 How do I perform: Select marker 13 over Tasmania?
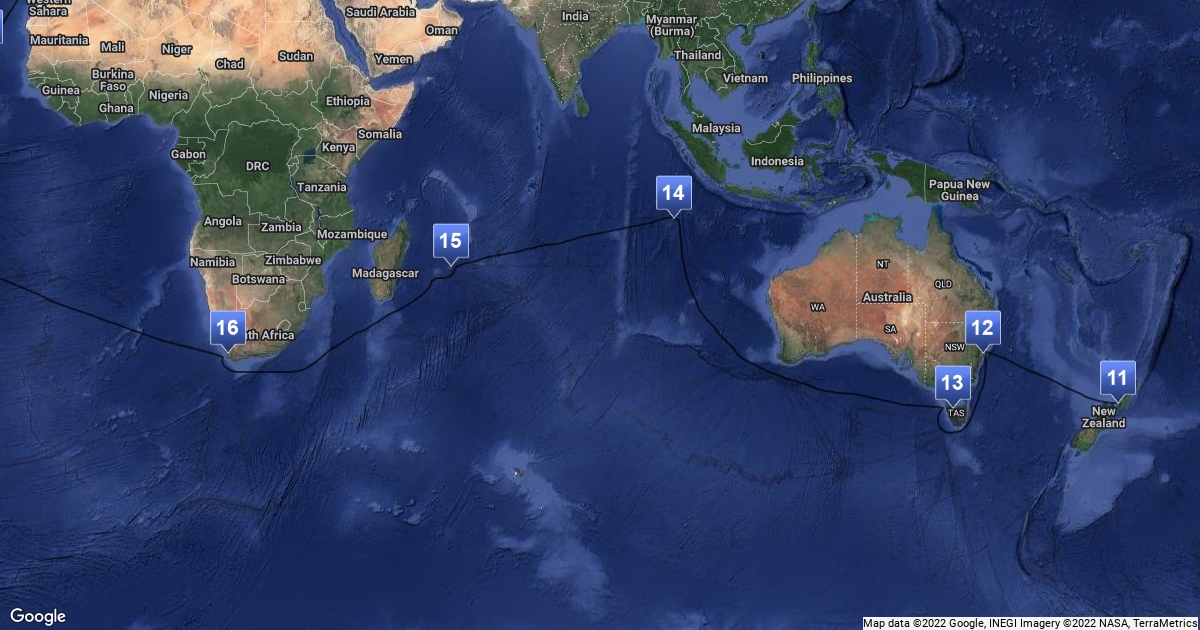coord(953,382)
